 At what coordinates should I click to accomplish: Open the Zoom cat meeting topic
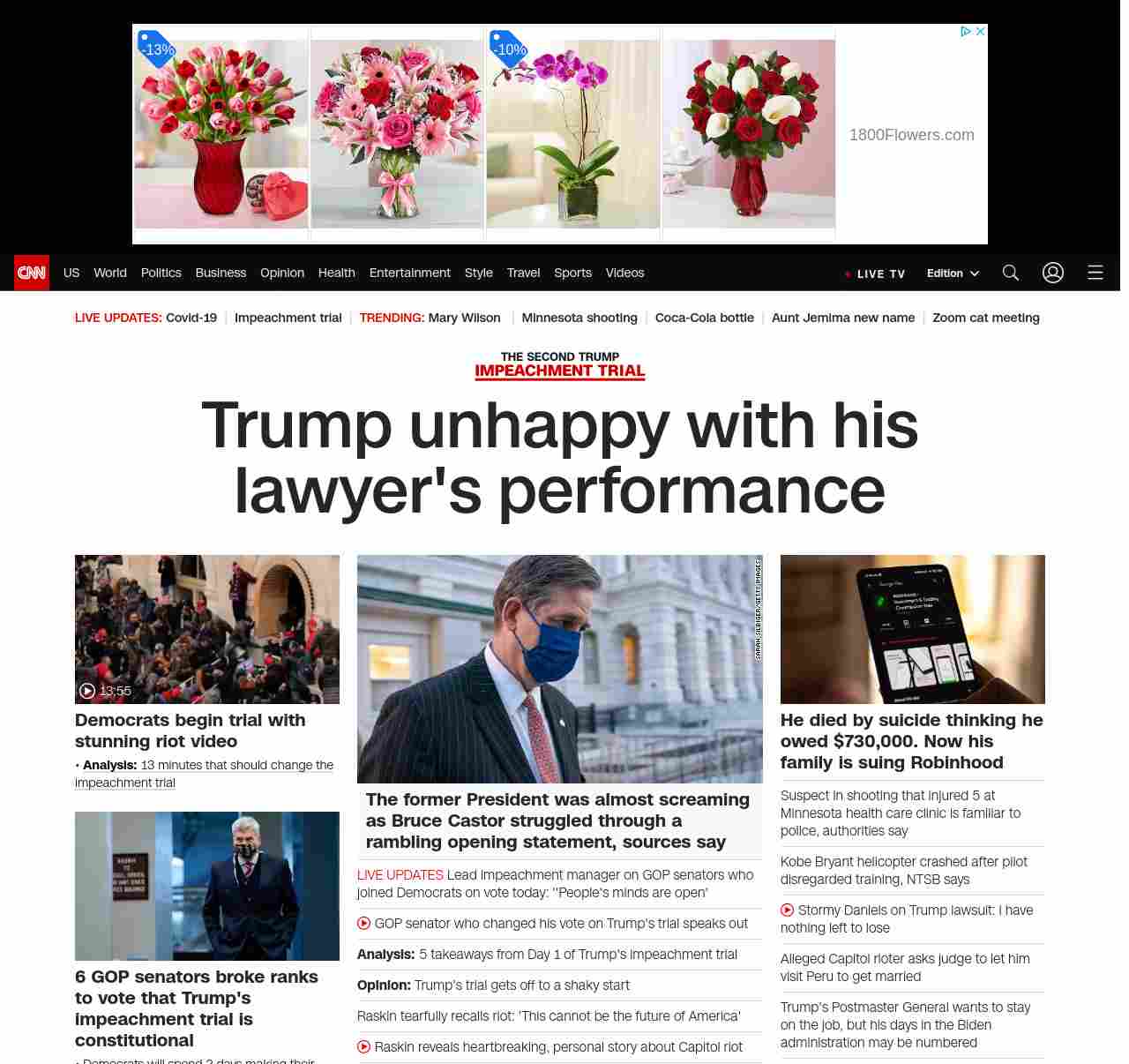985,318
